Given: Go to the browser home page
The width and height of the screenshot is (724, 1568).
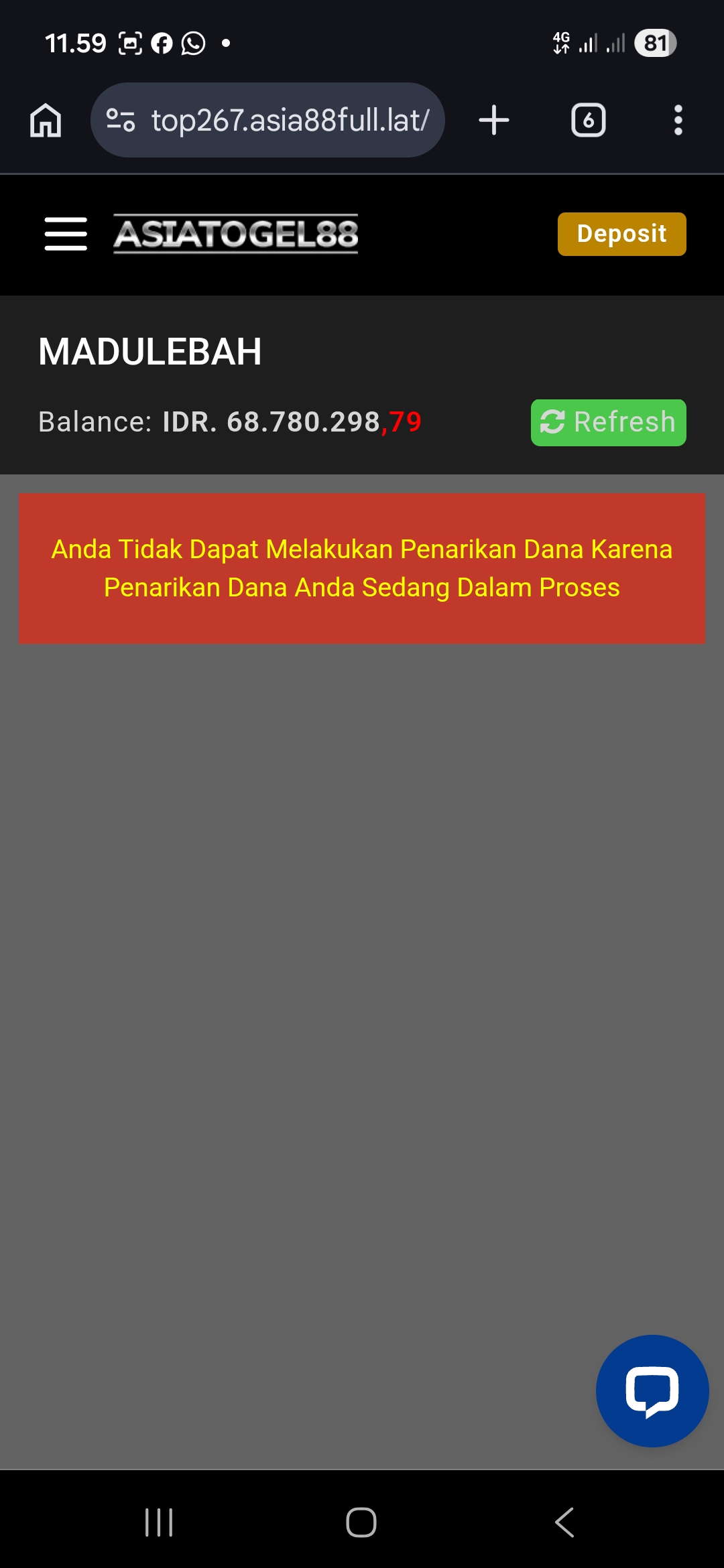Looking at the screenshot, I should point(46,121).
